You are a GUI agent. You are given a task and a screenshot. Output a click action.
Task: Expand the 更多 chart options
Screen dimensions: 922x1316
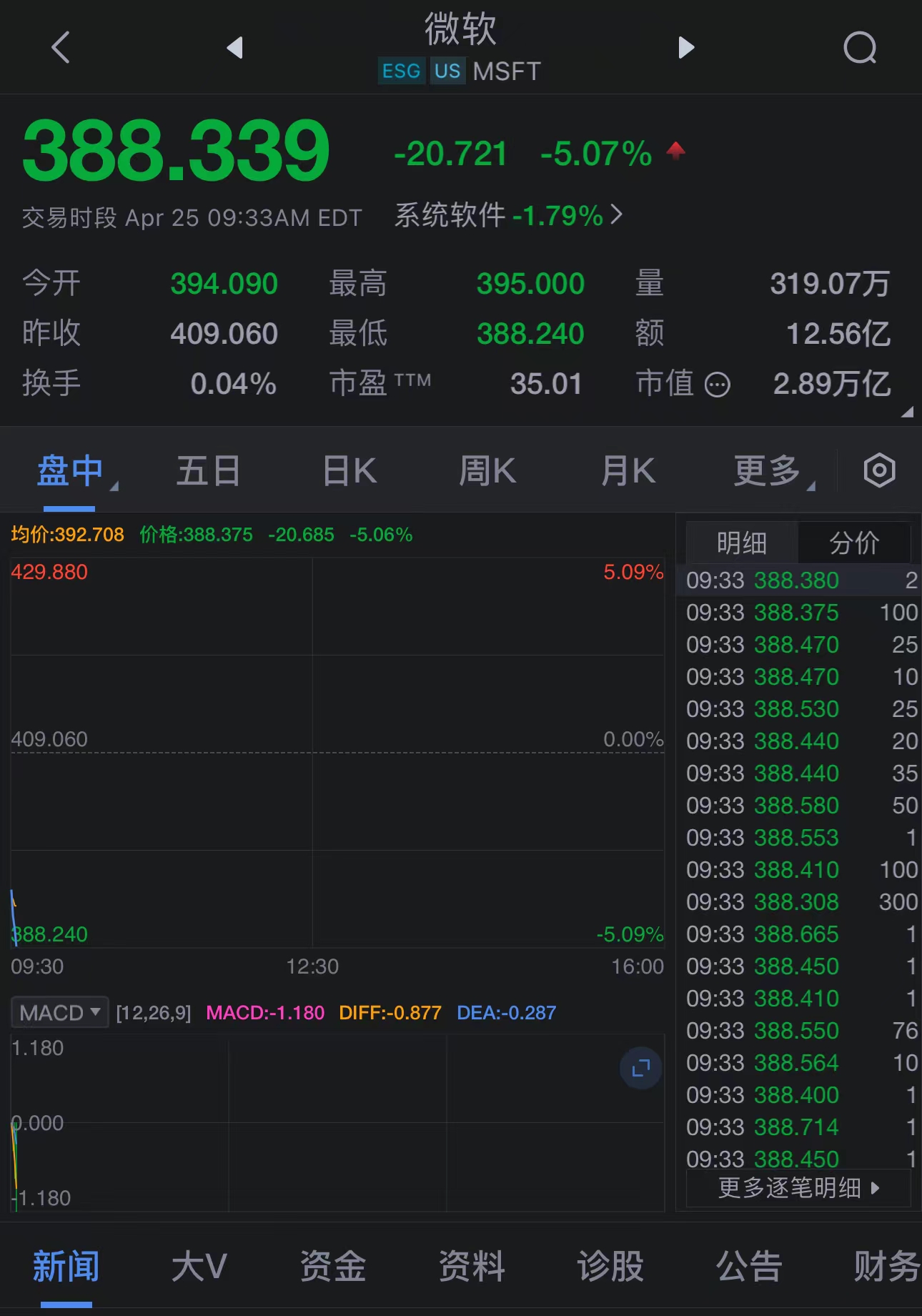point(768,470)
